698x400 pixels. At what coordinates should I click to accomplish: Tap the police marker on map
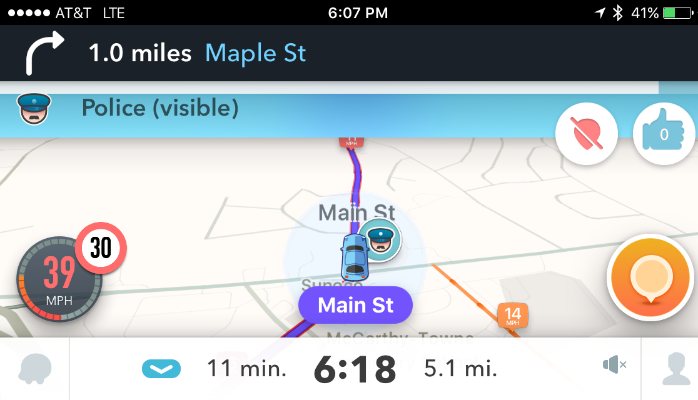(x=380, y=240)
